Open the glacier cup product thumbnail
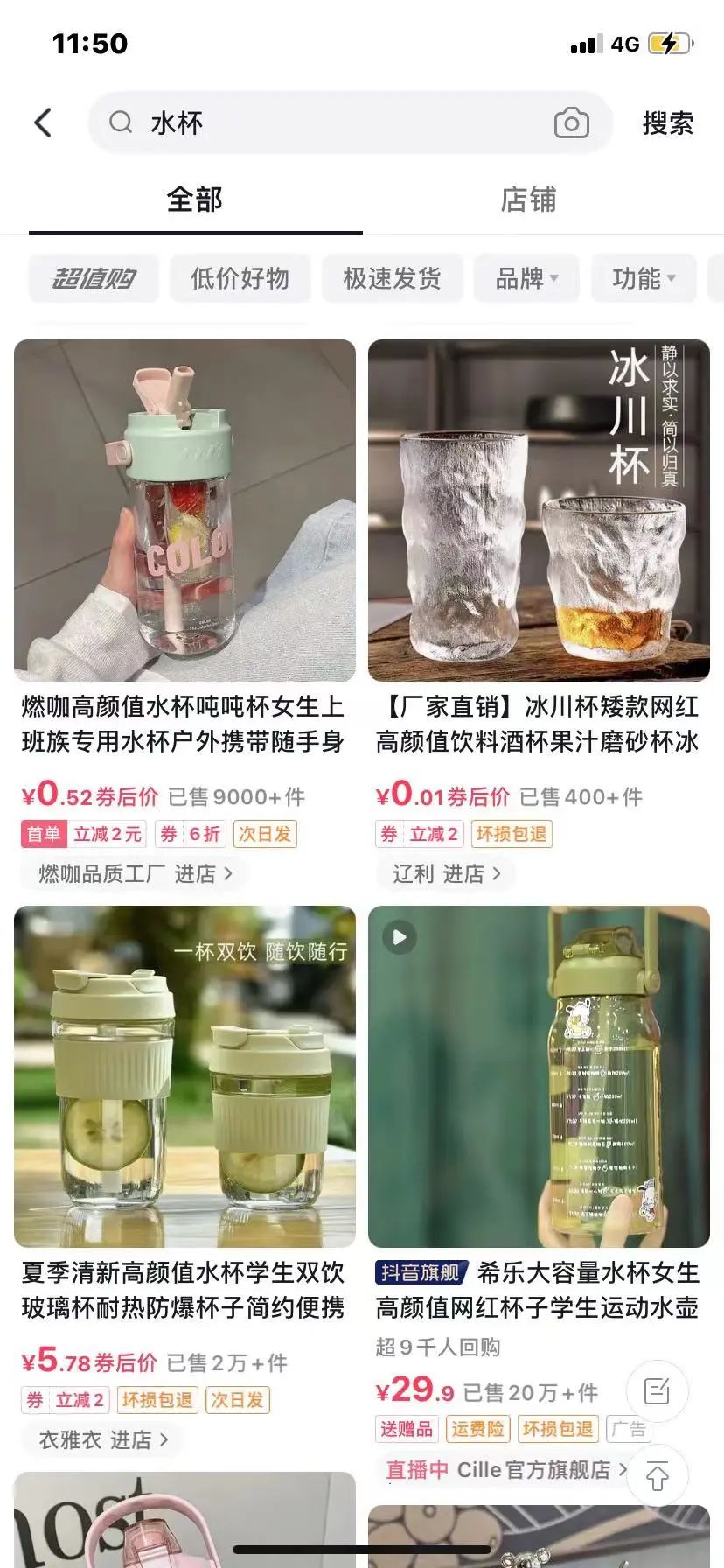 (x=540, y=509)
